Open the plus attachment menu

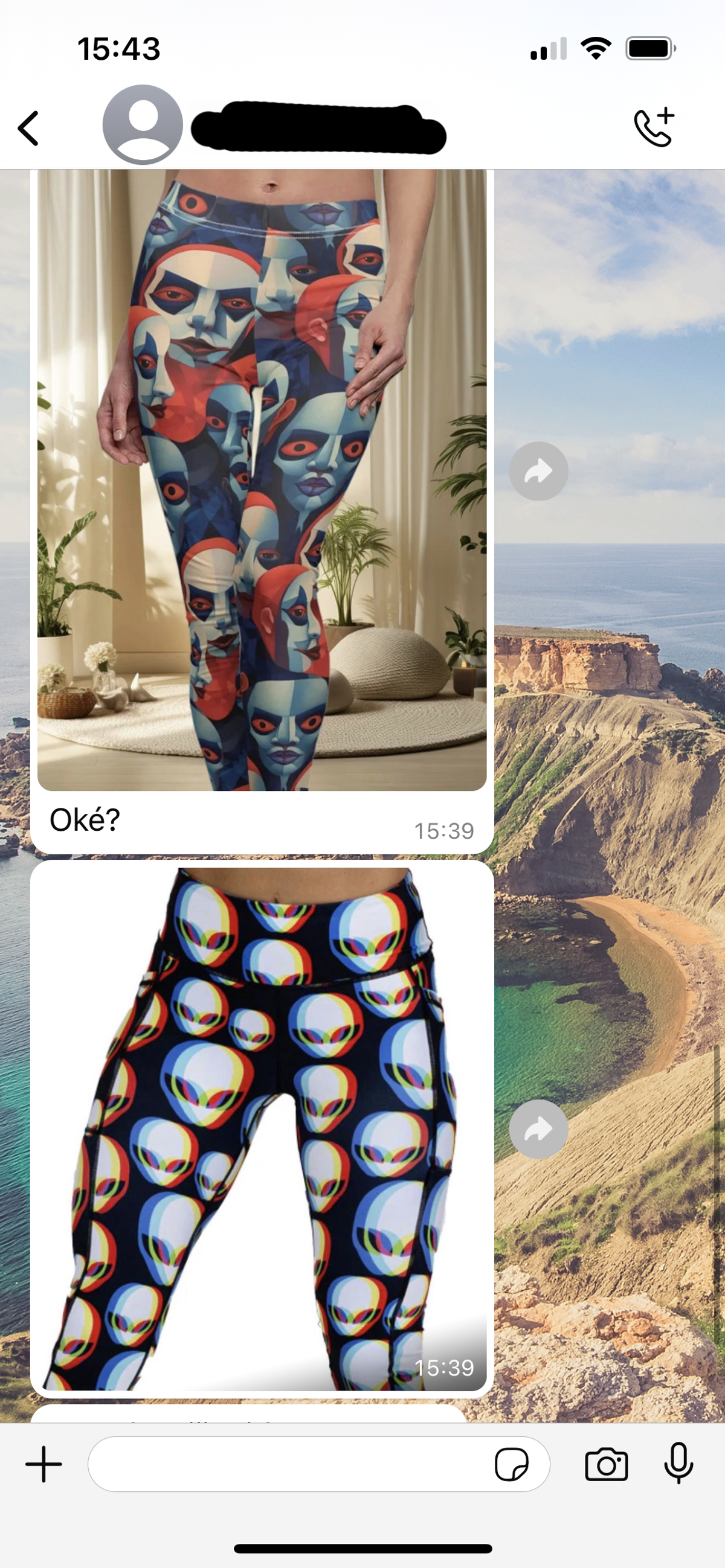(43, 1464)
